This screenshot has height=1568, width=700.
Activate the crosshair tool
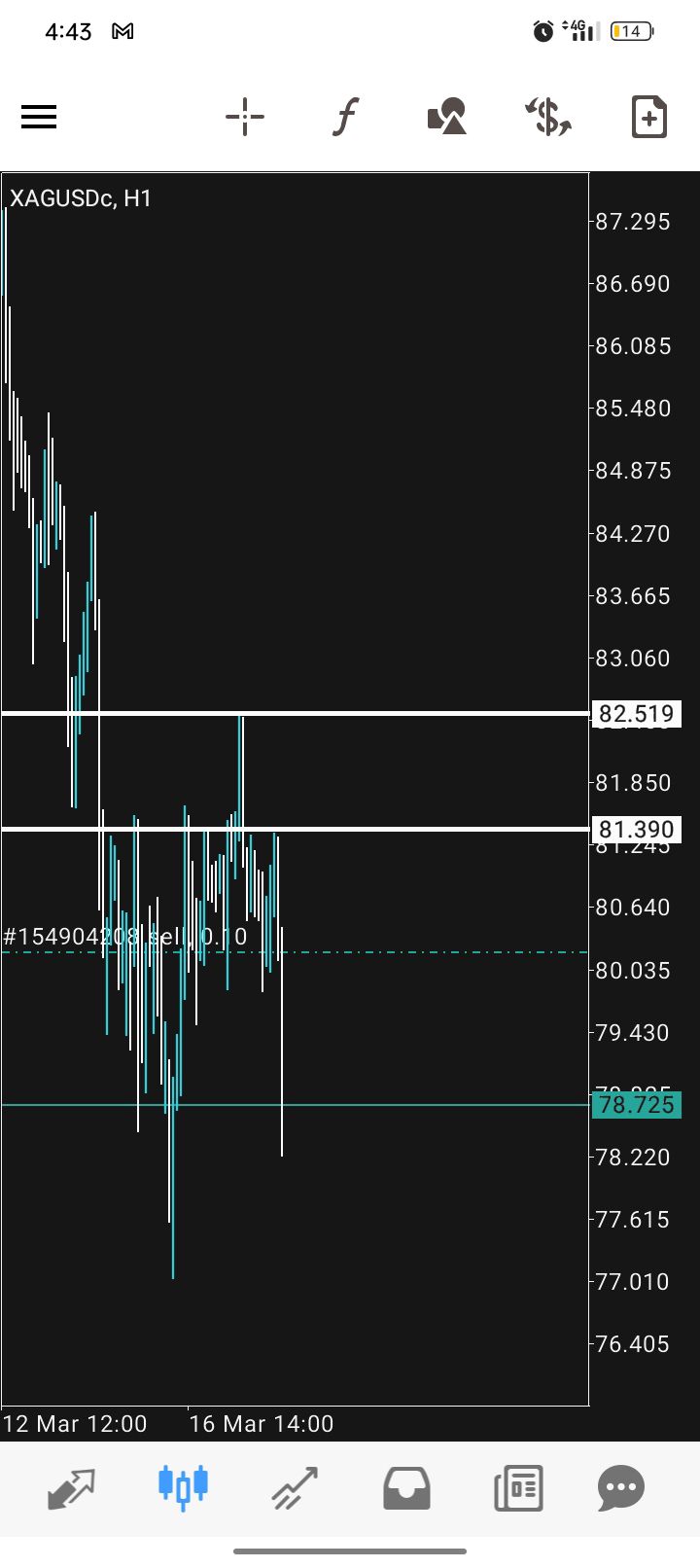tap(245, 118)
